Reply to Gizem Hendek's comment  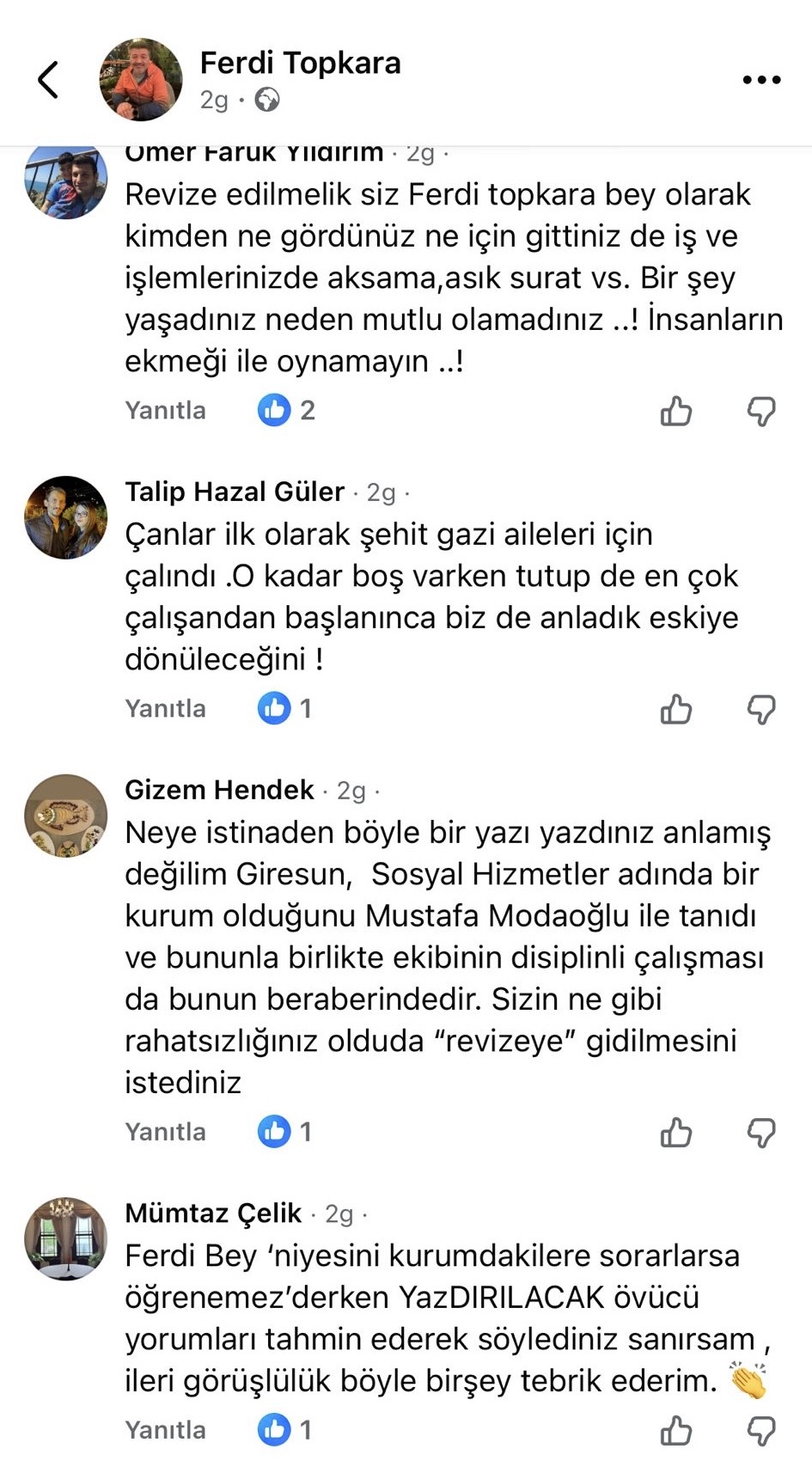coord(165,1132)
